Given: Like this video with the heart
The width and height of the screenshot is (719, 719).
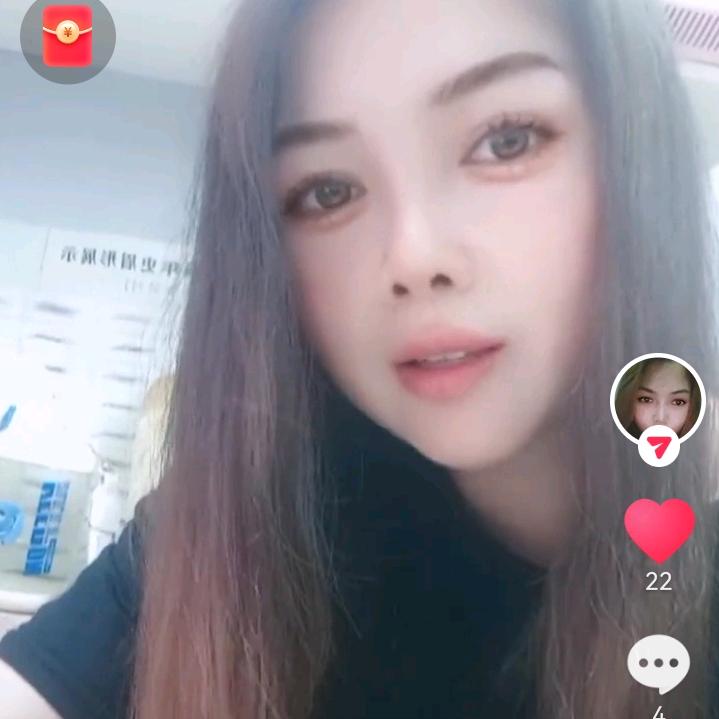Looking at the screenshot, I should pos(659,530).
